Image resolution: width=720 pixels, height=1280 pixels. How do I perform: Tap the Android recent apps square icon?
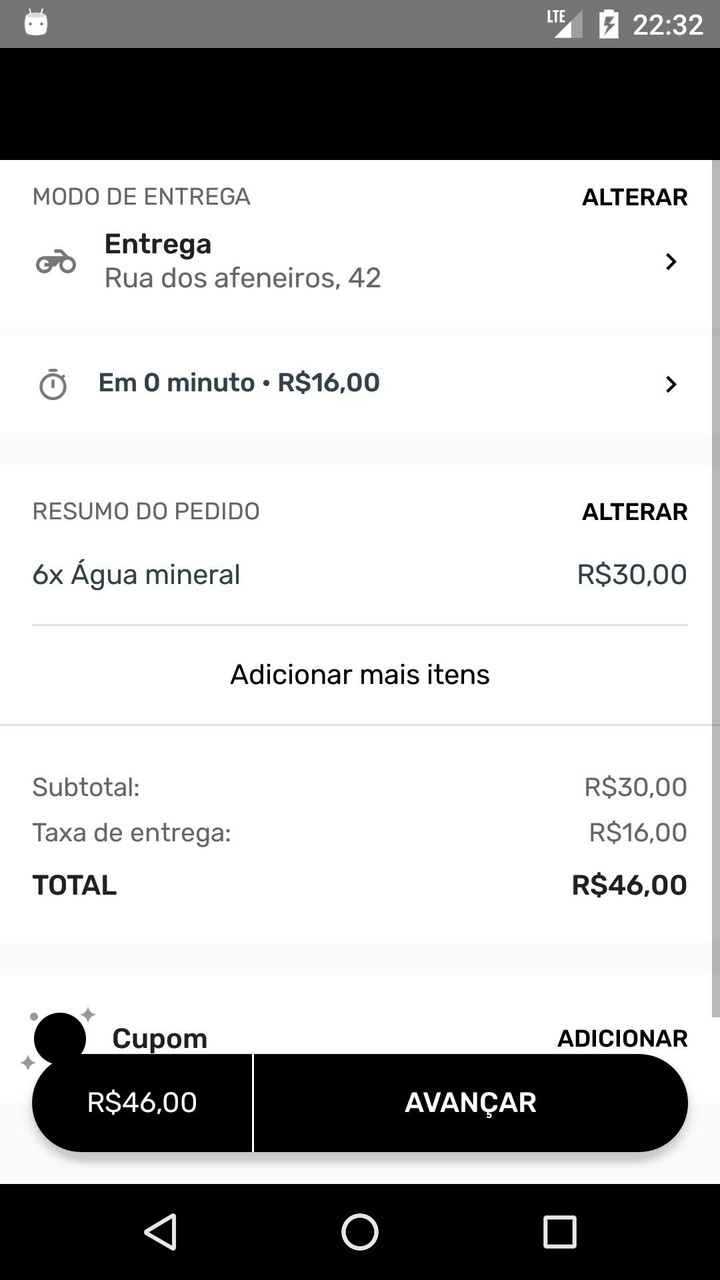tap(560, 1232)
